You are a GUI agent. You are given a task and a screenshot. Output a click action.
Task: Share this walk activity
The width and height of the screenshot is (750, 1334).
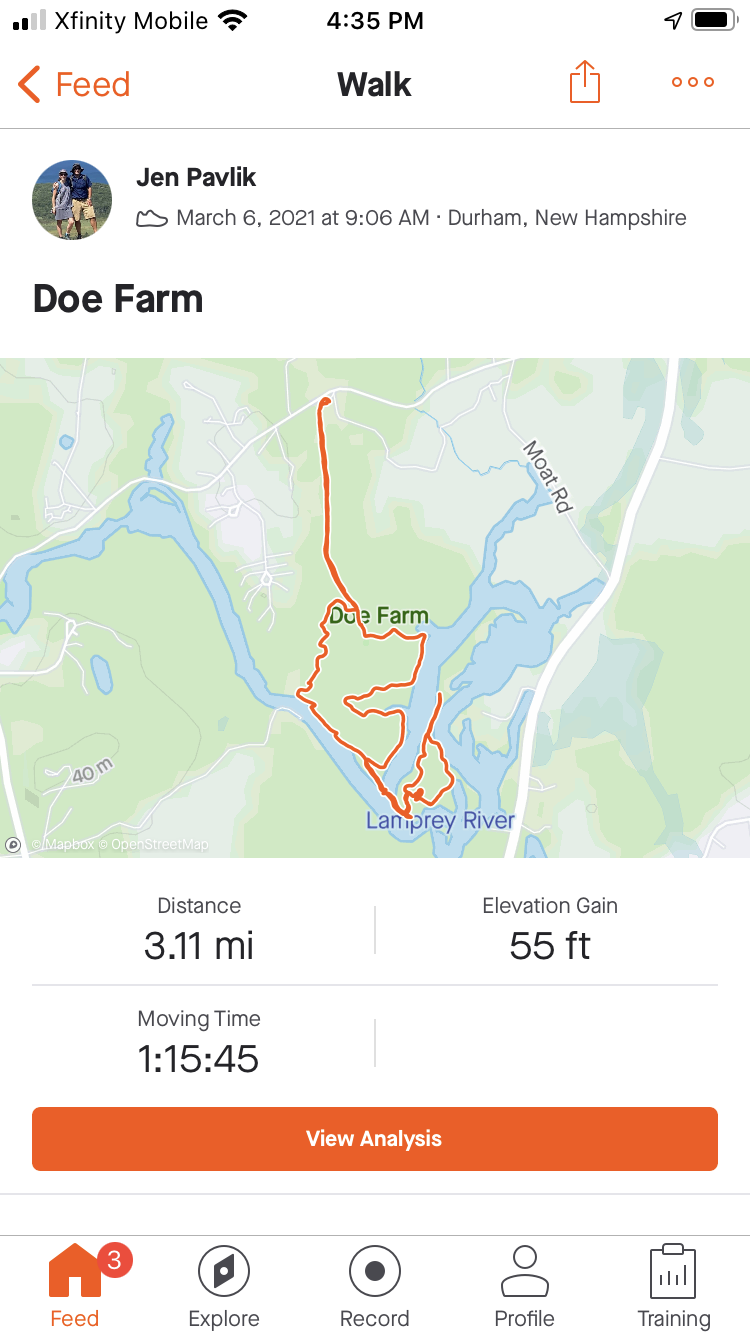[584, 82]
